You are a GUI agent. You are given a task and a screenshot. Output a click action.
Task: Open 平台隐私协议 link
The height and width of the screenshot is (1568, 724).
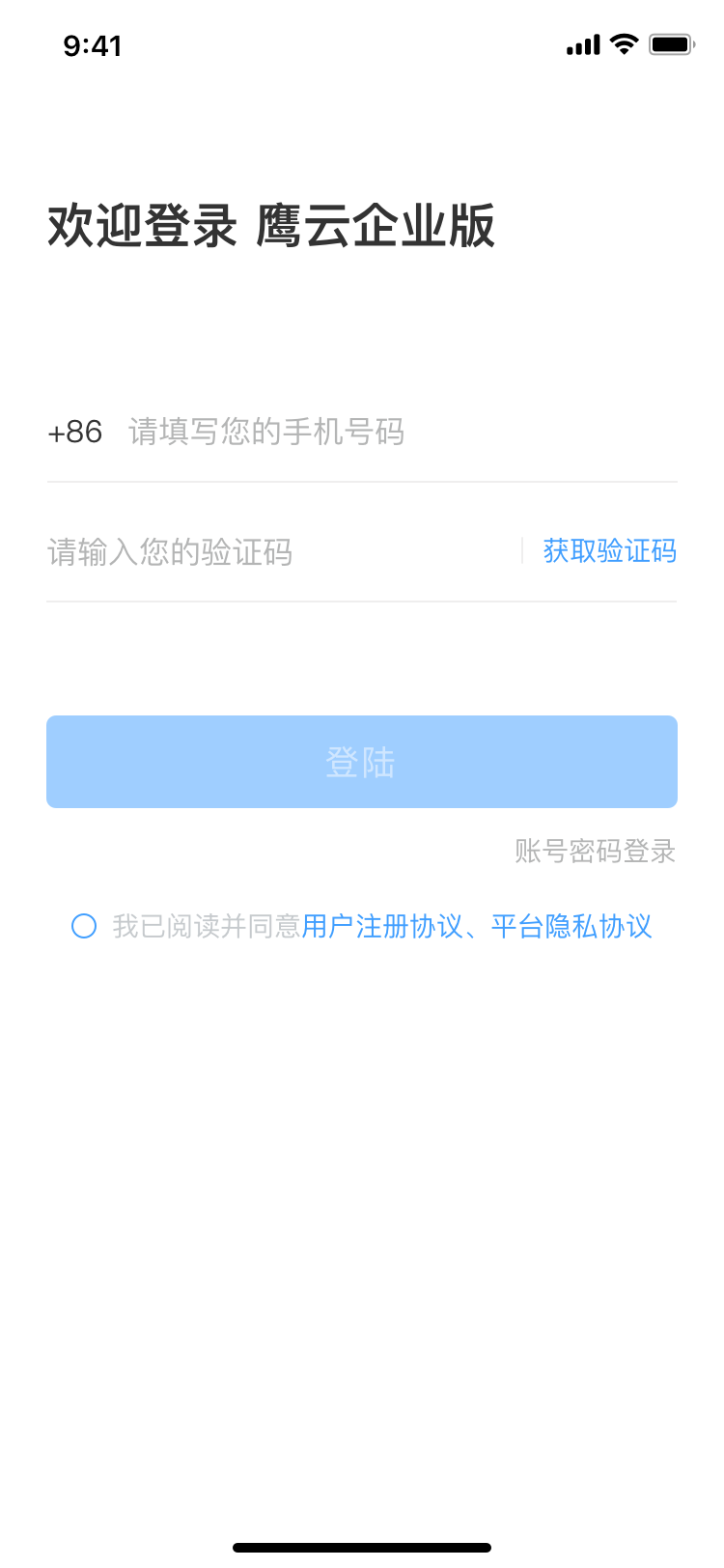point(571,927)
